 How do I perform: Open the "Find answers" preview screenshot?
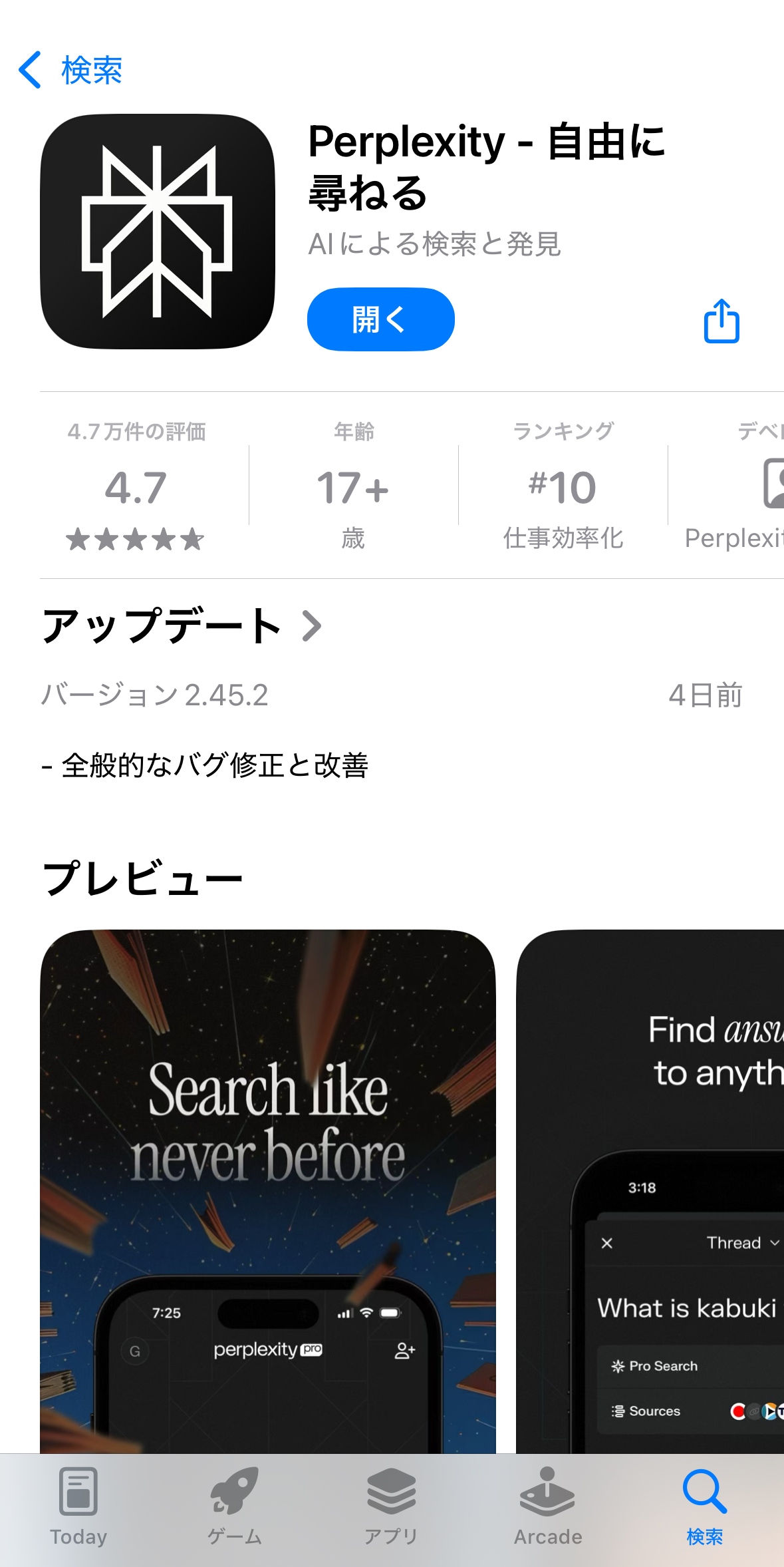pos(650,1191)
